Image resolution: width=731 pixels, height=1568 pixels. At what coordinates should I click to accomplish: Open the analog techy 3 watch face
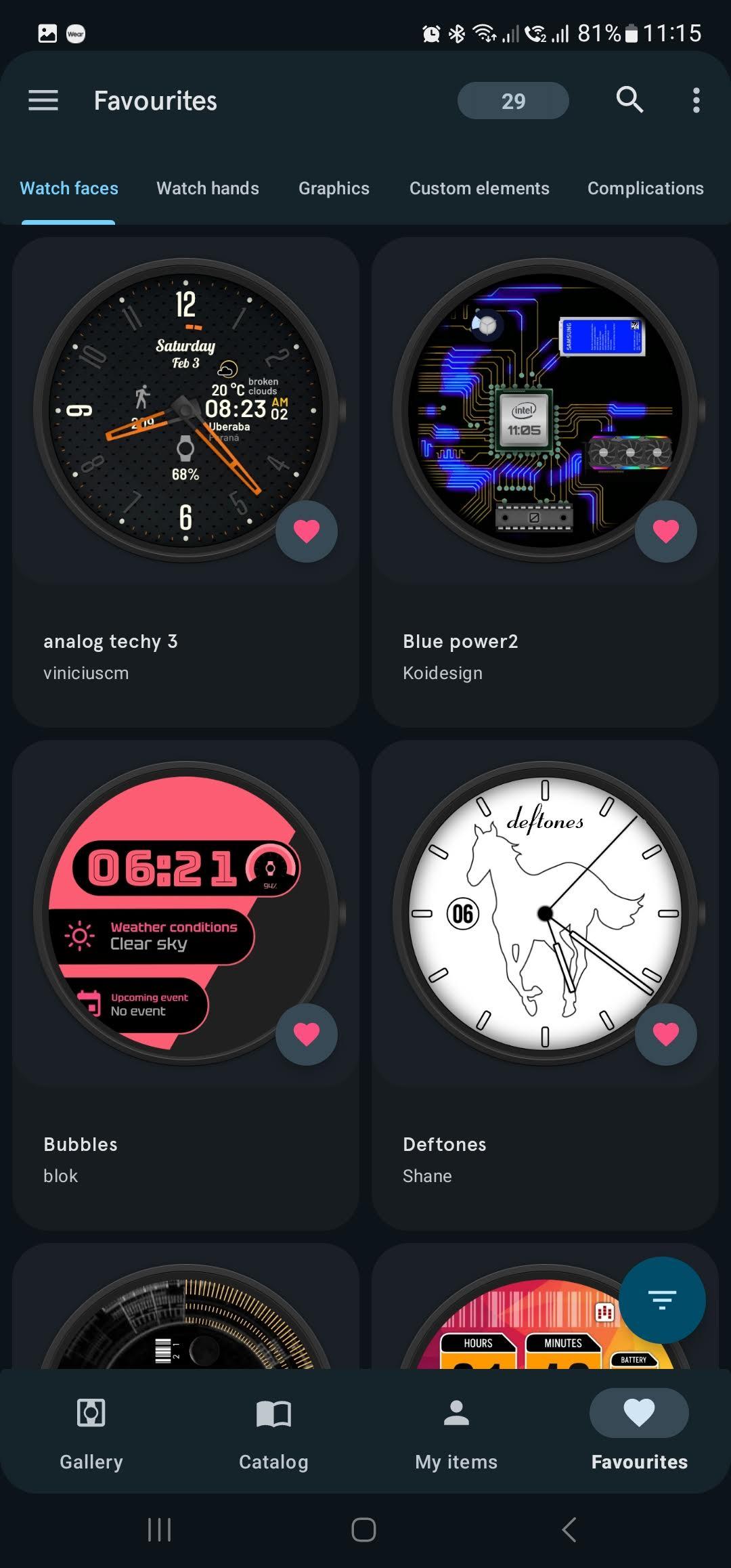pos(185,482)
